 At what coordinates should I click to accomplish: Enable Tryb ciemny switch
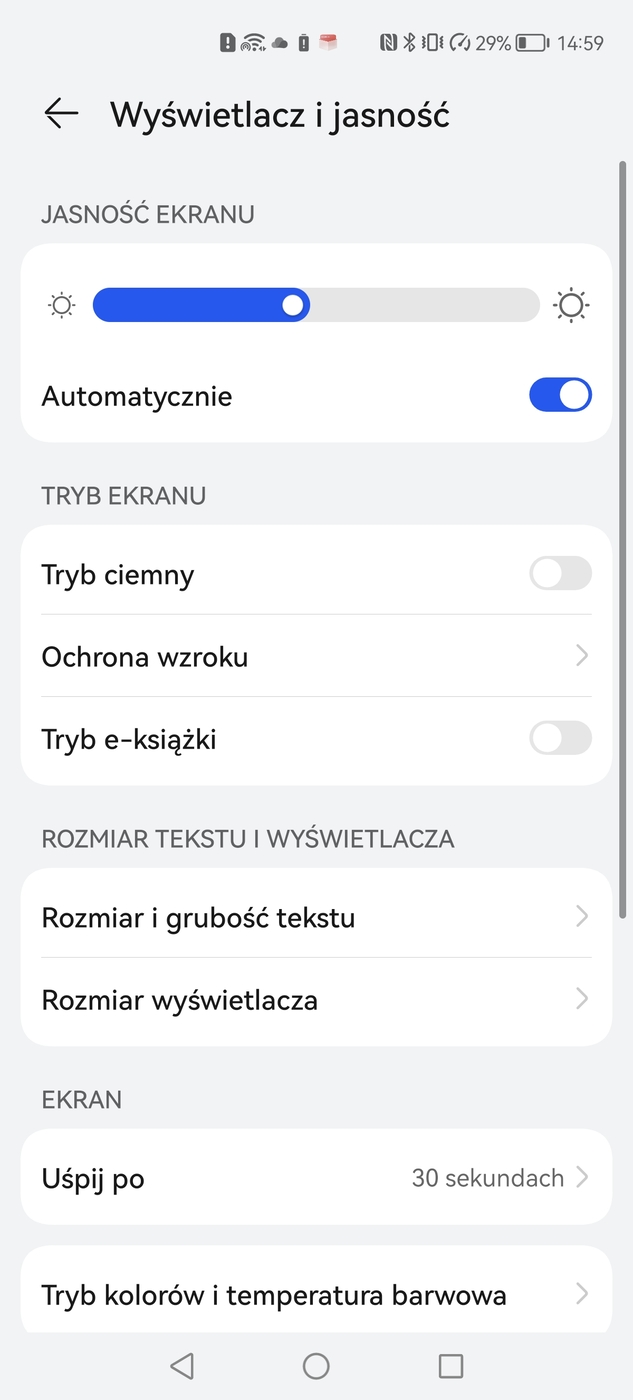560,574
